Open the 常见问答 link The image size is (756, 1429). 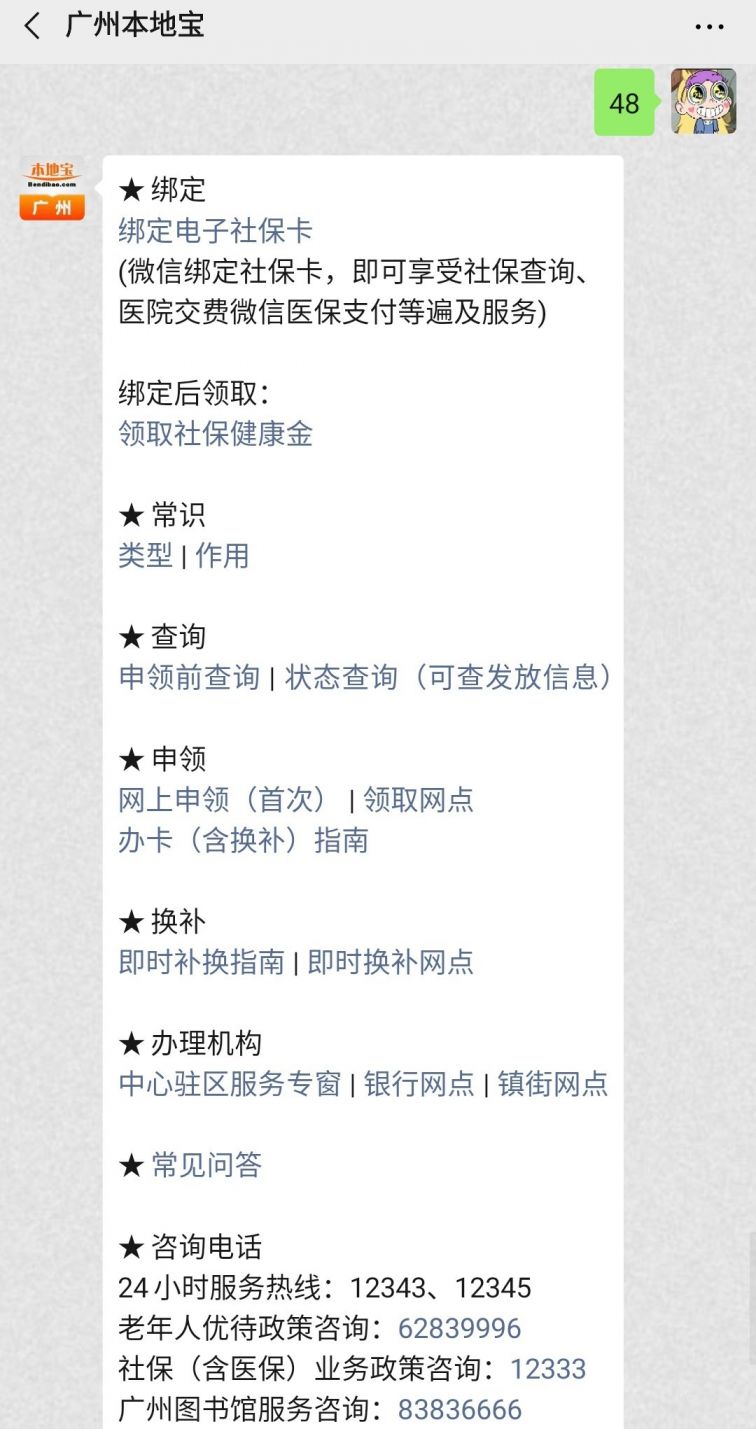pos(206,1165)
